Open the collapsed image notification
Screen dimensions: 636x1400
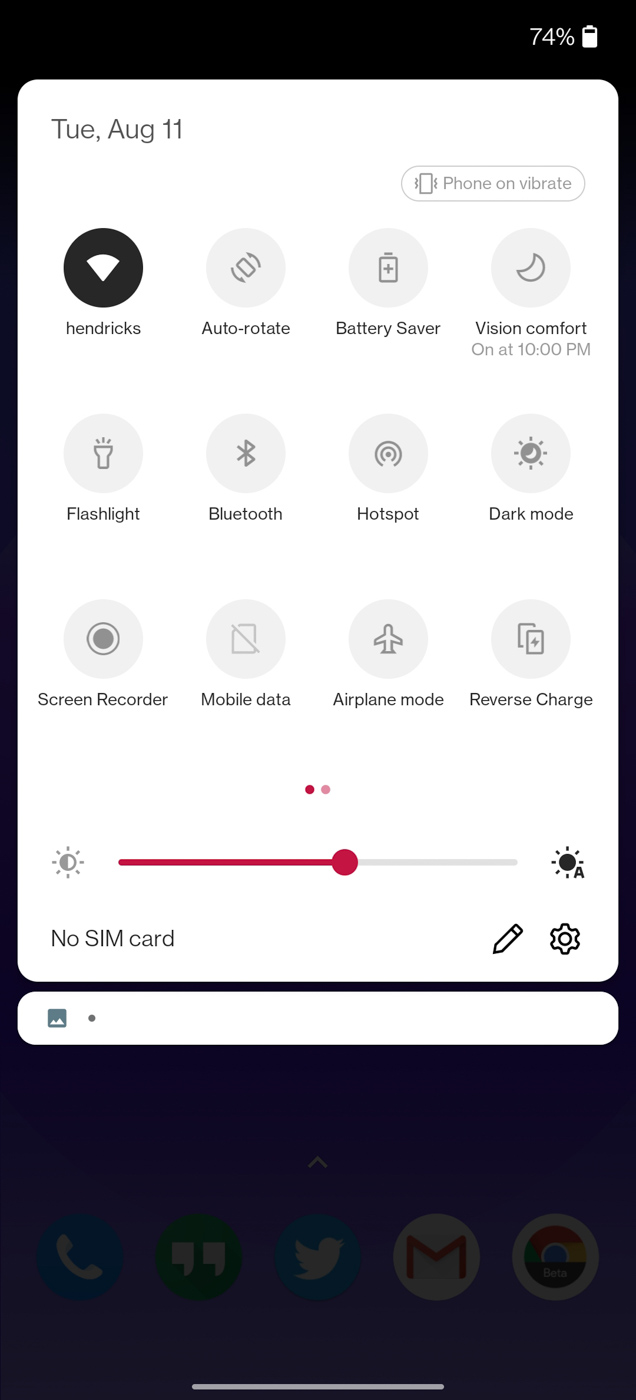point(317,1018)
